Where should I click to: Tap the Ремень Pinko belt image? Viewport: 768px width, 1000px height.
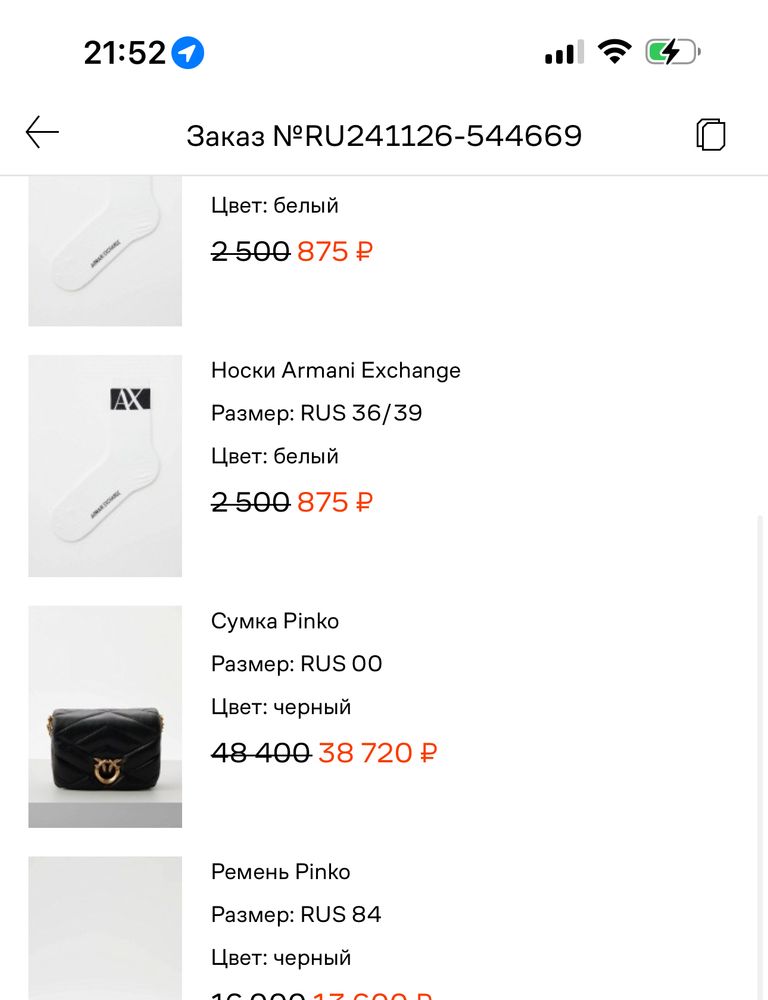105,928
